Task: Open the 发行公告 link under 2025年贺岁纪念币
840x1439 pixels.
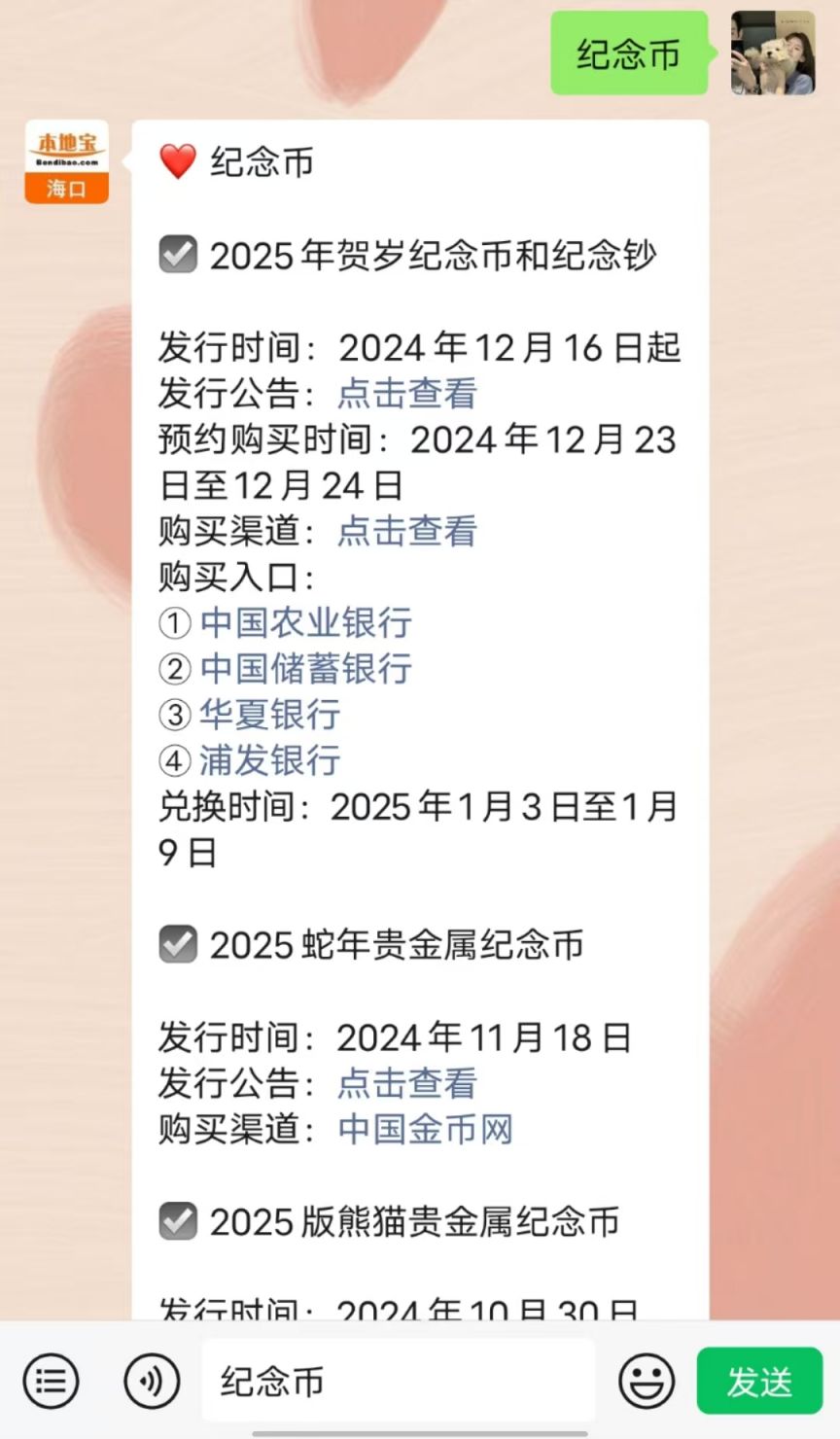Action: click(406, 394)
